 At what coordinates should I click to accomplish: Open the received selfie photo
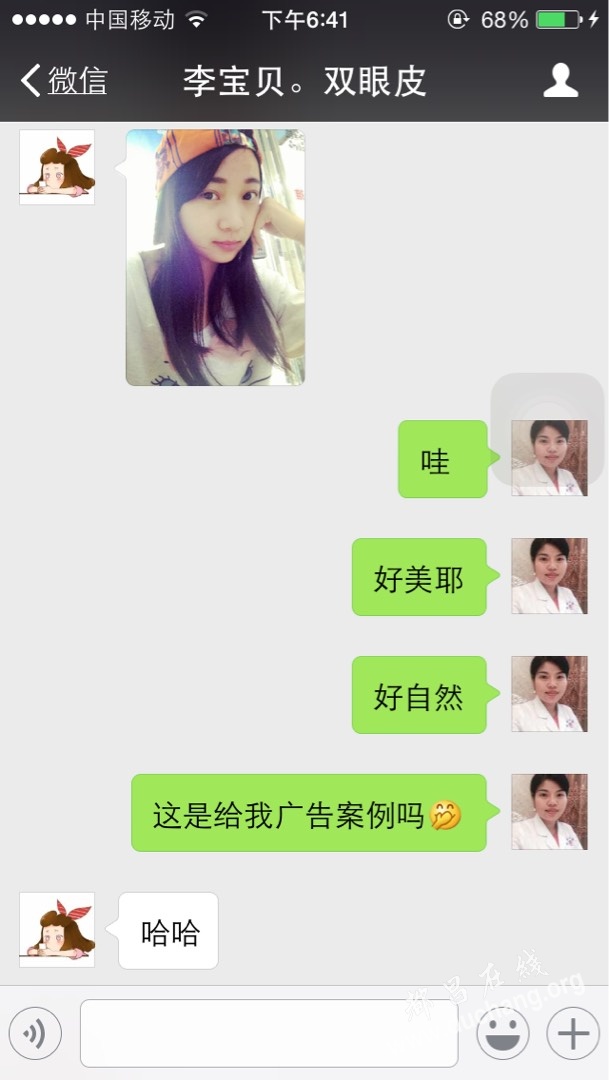pyautogui.click(x=215, y=257)
